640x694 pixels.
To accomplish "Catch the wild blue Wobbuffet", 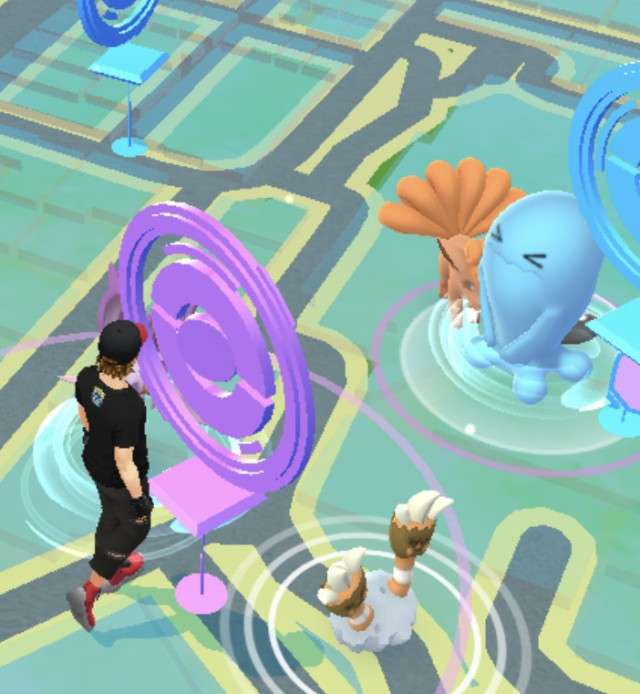I will pyautogui.click(x=528, y=288).
